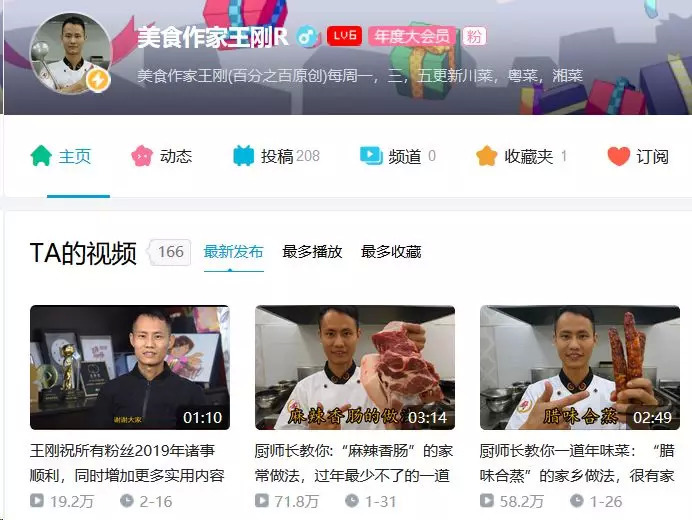
Task: Tap the LV6 level badge
Action: tap(344, 37)
